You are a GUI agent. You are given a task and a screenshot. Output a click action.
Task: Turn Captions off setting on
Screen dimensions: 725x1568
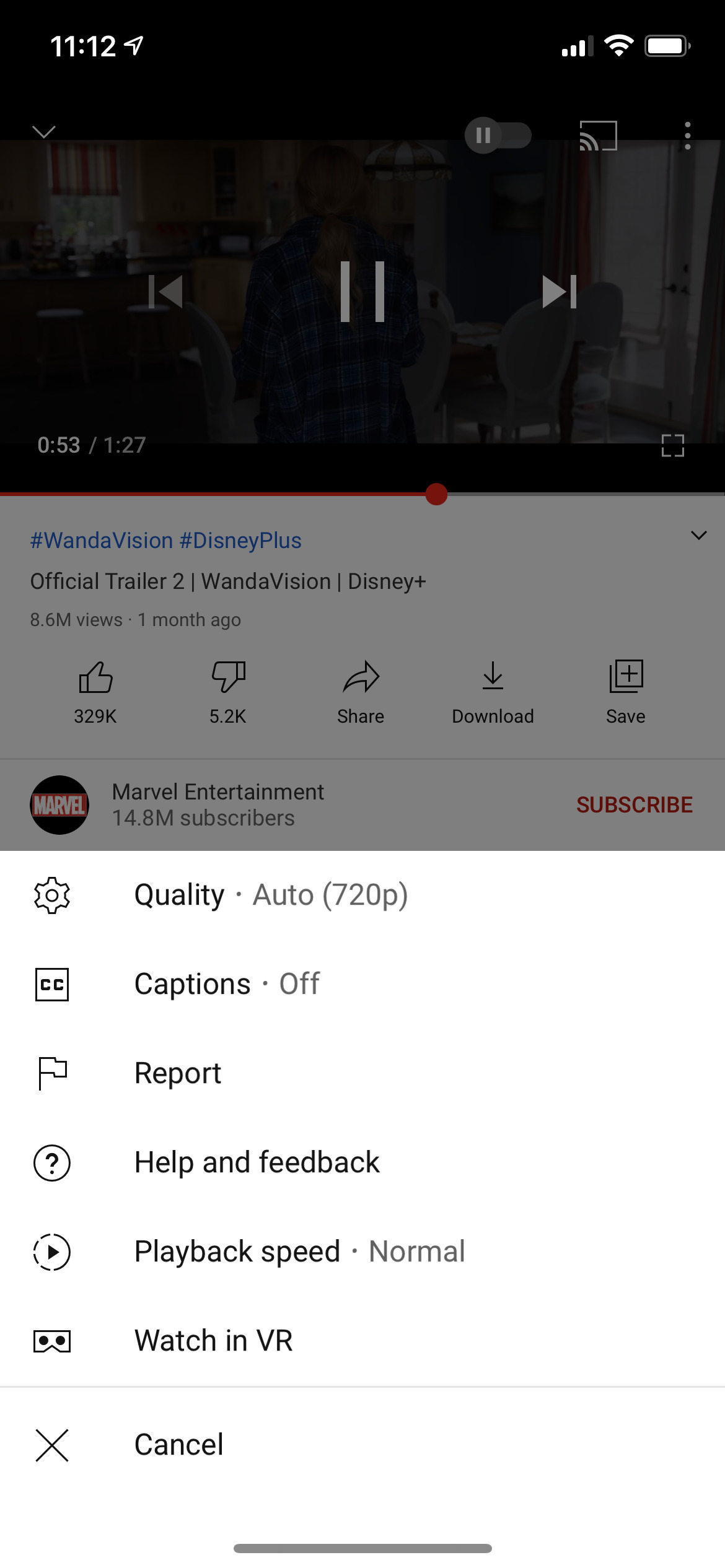pos(227,983)
